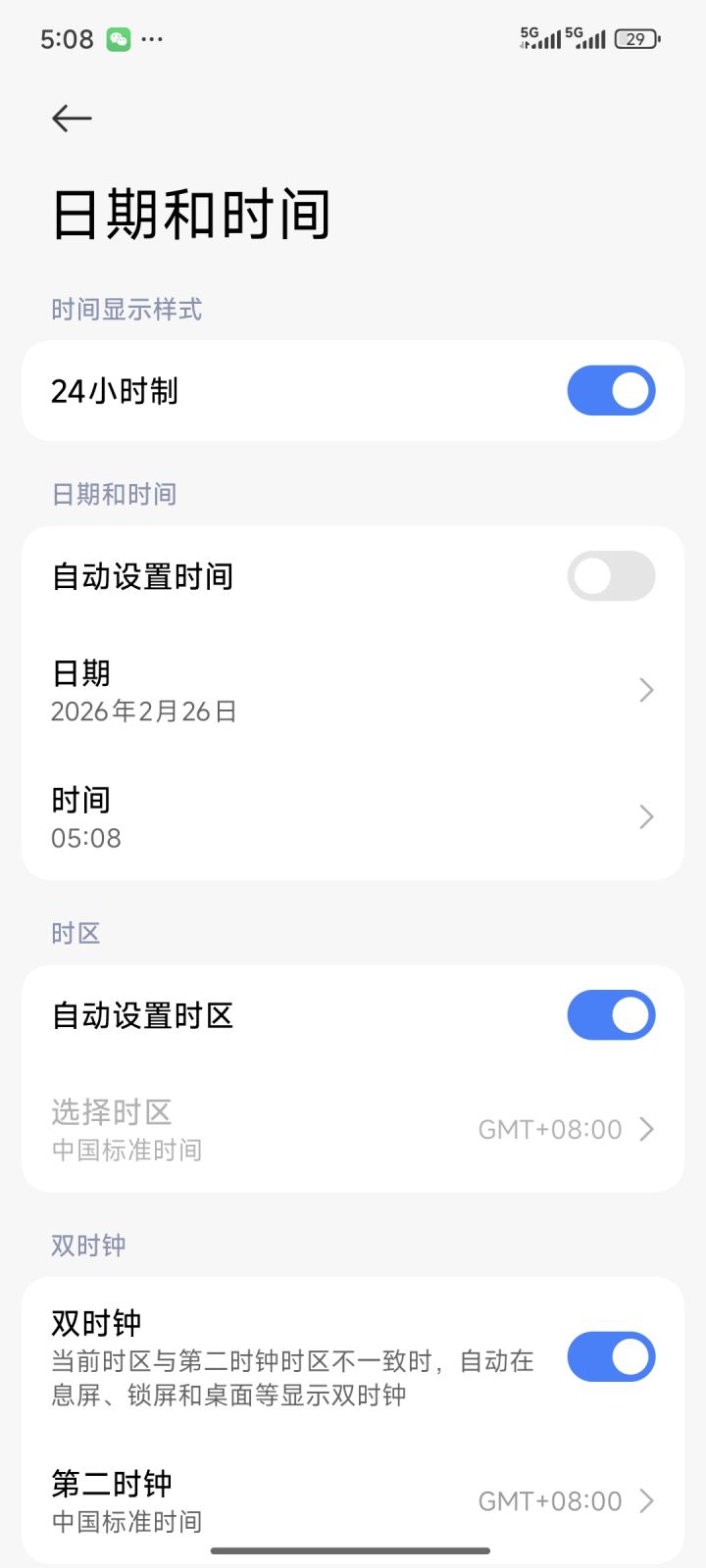Image resolution: width=706 pixels, height=1568 pixels.
Task: Open the 日期 row showing 2026年2月26日
Action: [x=353, y=690]
